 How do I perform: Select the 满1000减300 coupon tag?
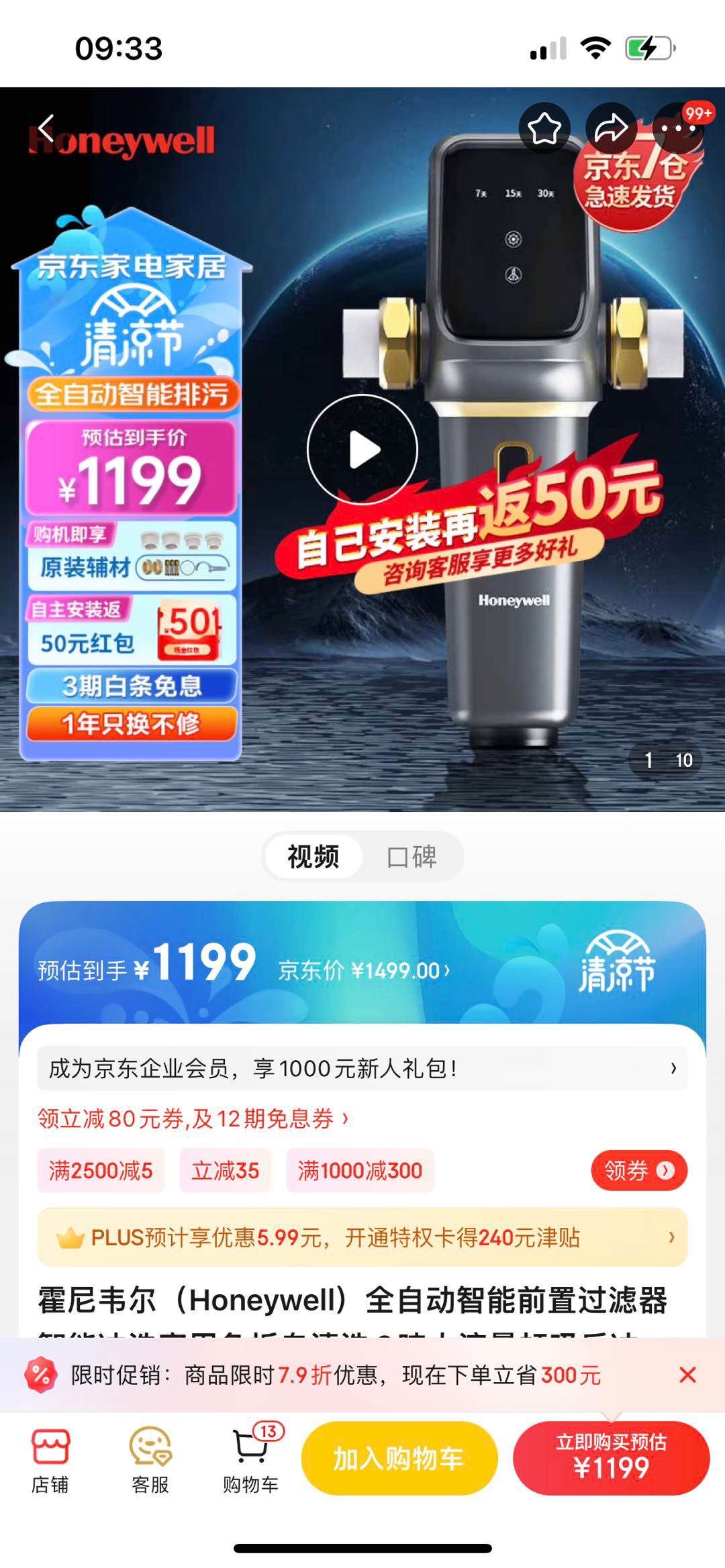tap(360, 1171)
